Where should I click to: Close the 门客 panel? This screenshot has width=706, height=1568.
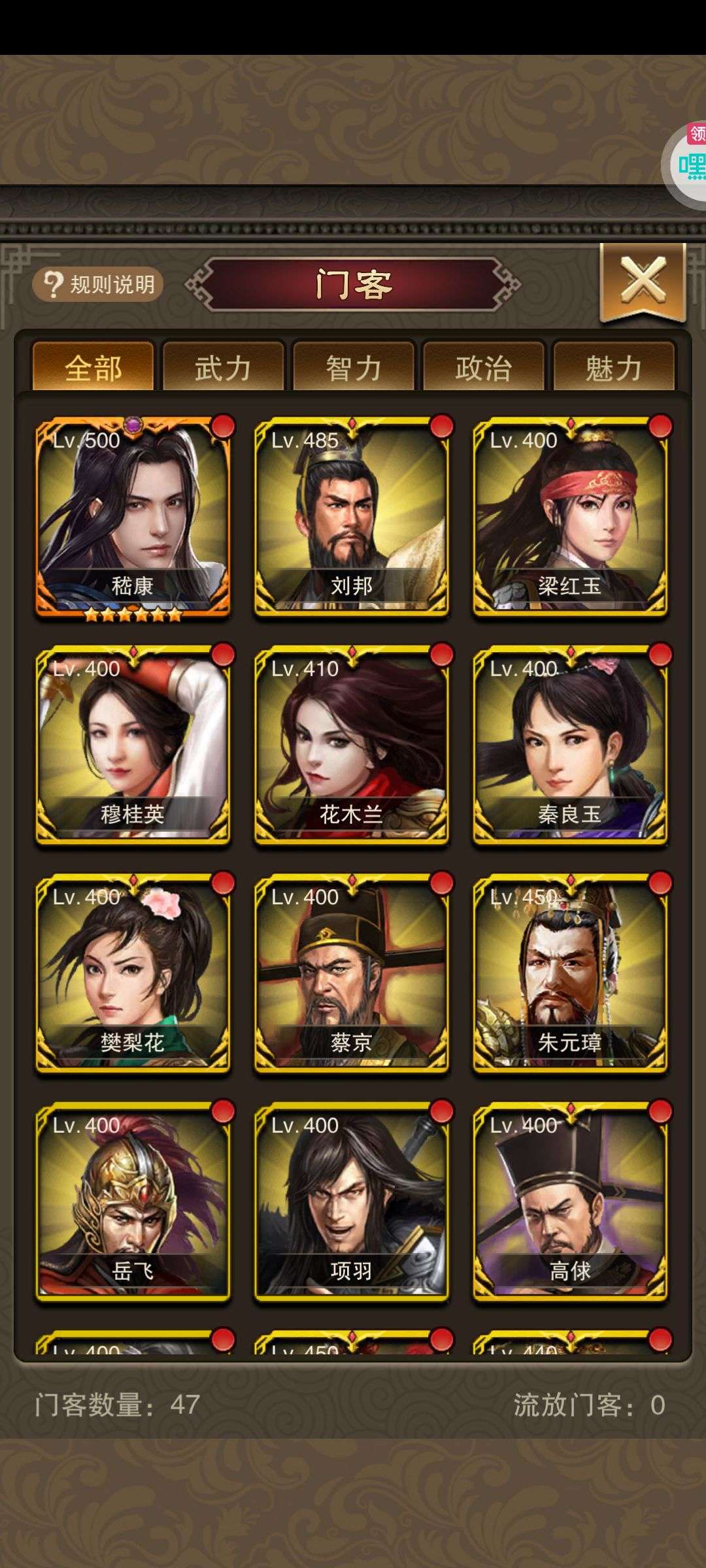click(642, 282)
